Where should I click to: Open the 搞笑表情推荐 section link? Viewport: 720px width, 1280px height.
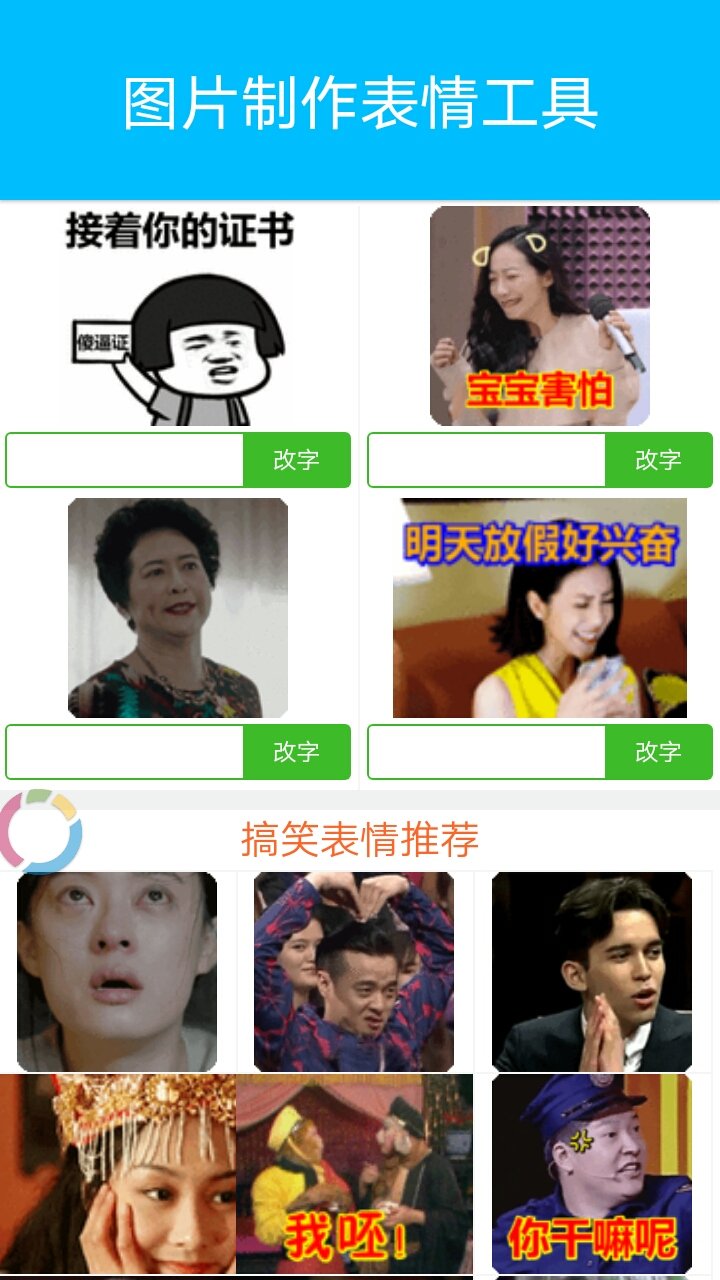[x=360, y=840]
